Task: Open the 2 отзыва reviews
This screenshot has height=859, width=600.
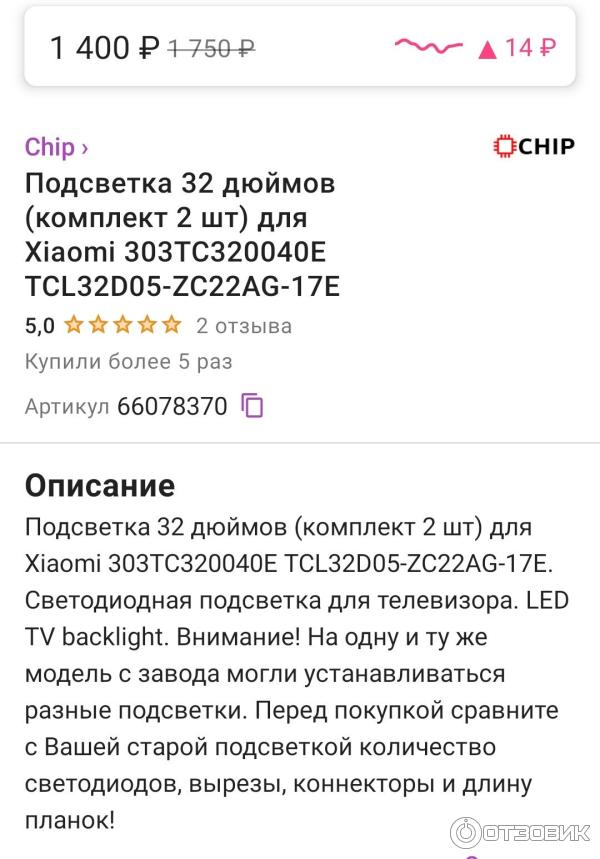Action: click(244, 325)
